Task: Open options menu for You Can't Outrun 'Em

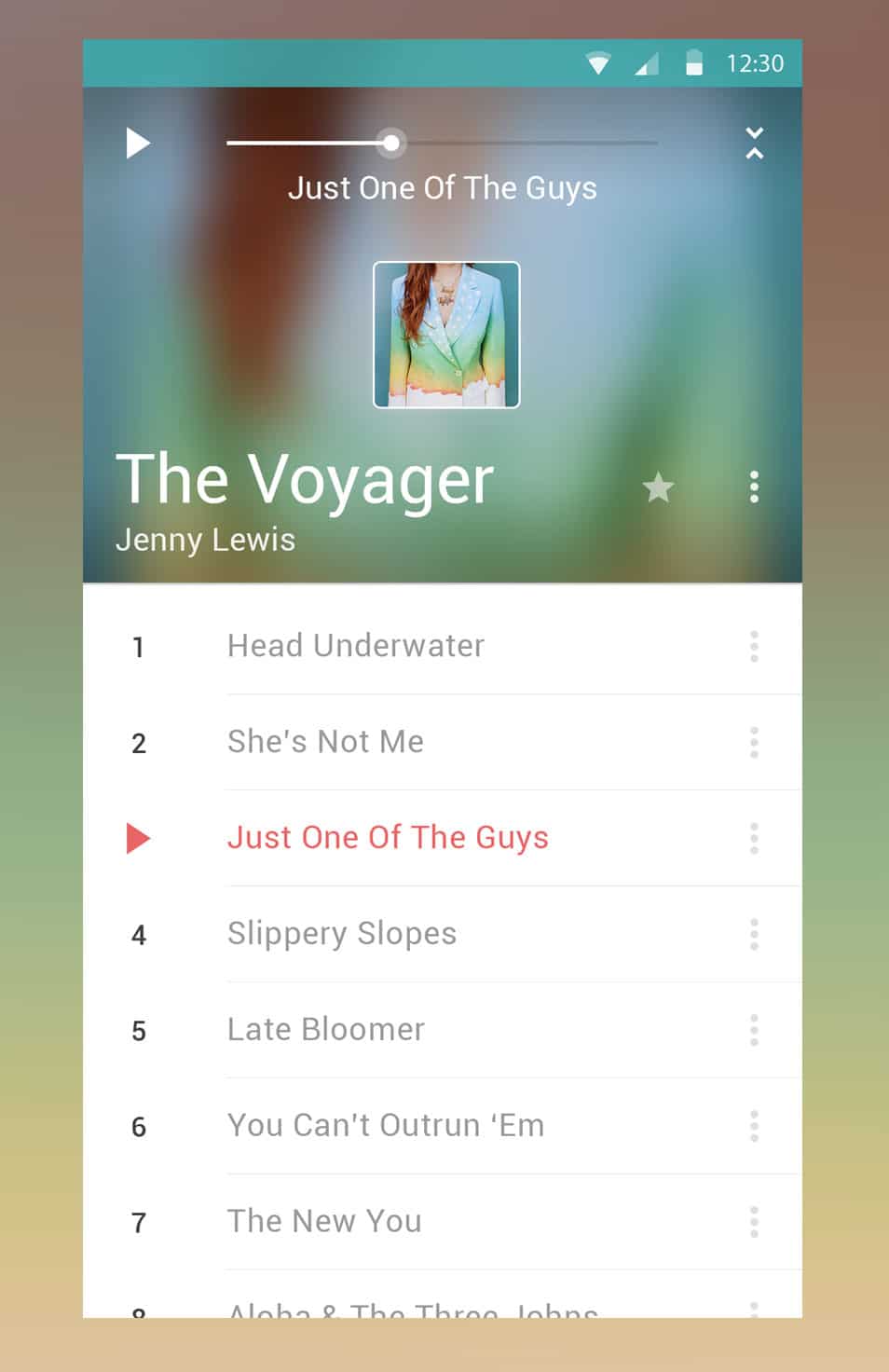Action: [753, 1125]
